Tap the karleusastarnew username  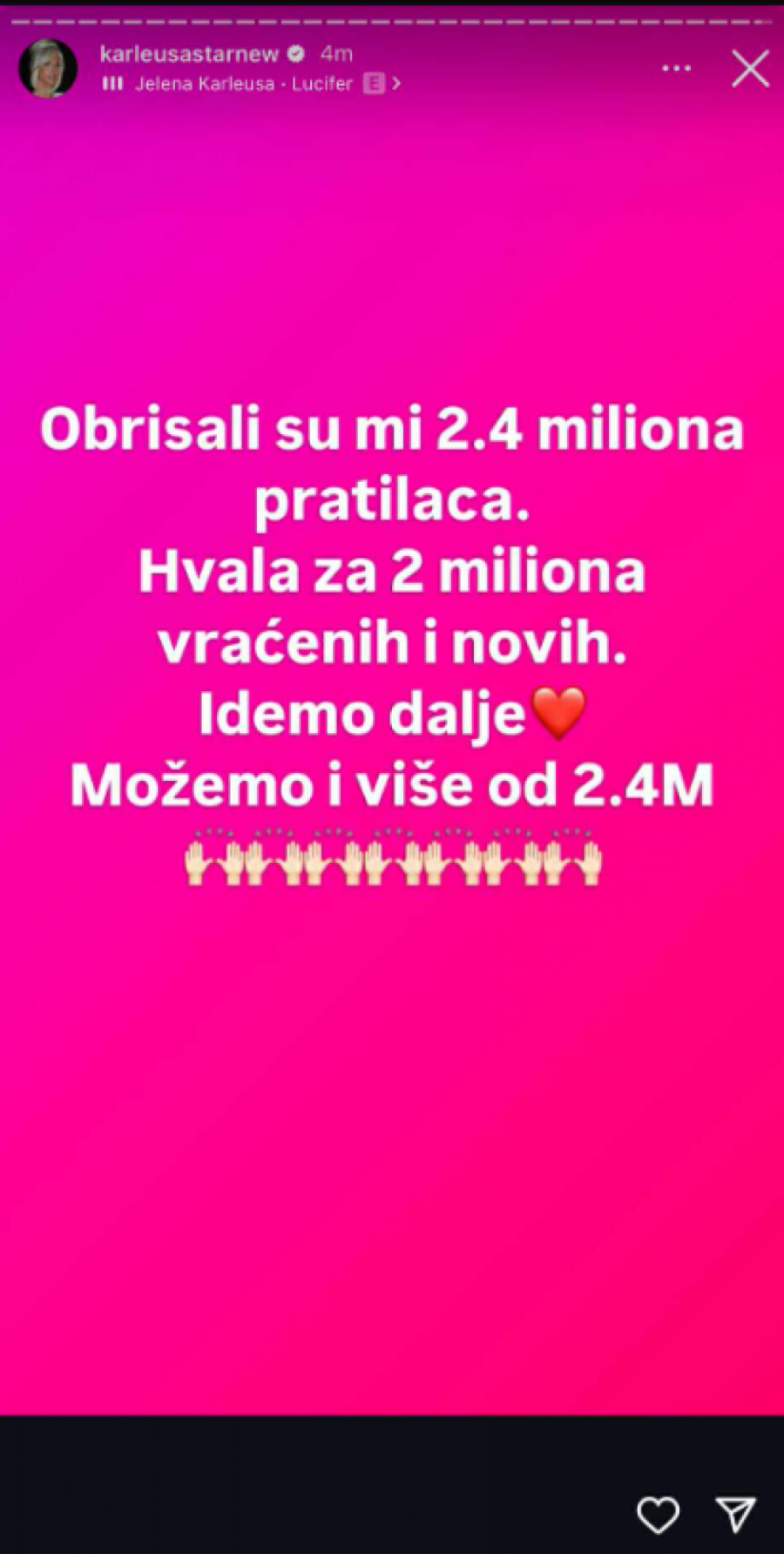click(189, 54)
